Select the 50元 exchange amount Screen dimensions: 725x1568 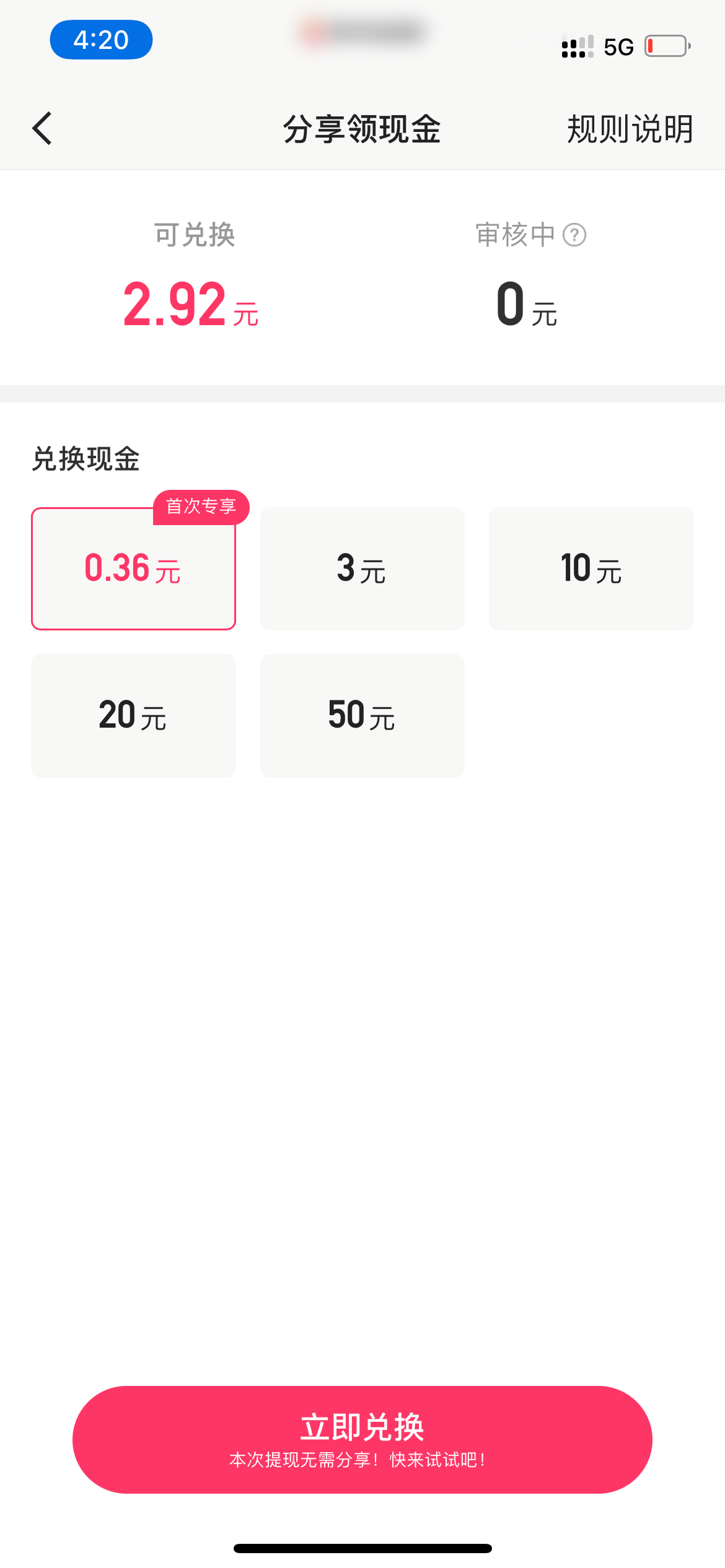click(x=362, y=715)
